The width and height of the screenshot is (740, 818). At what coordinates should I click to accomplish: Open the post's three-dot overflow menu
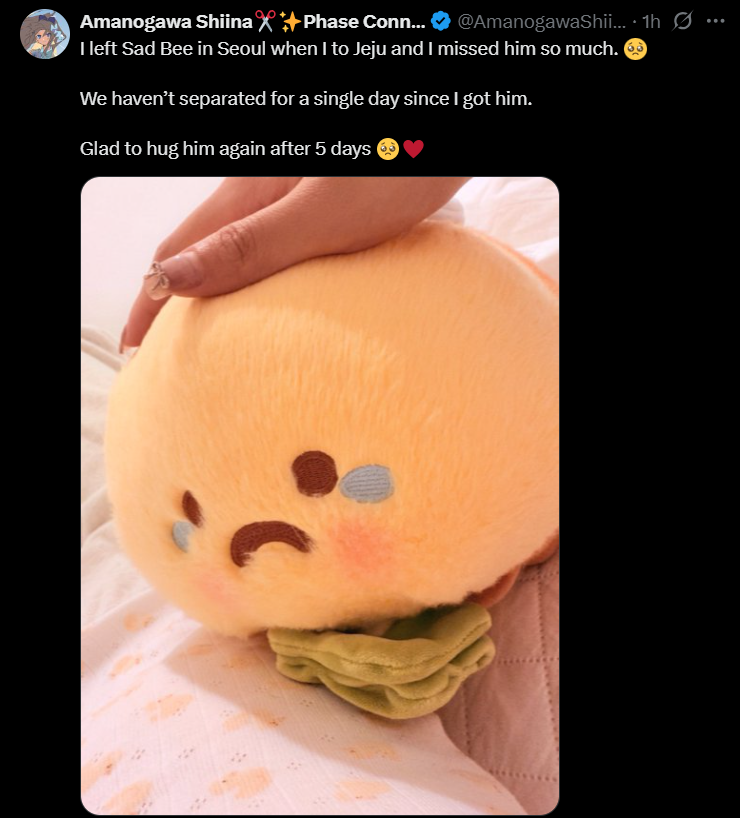pyautogui.click(x=715, y=21)
